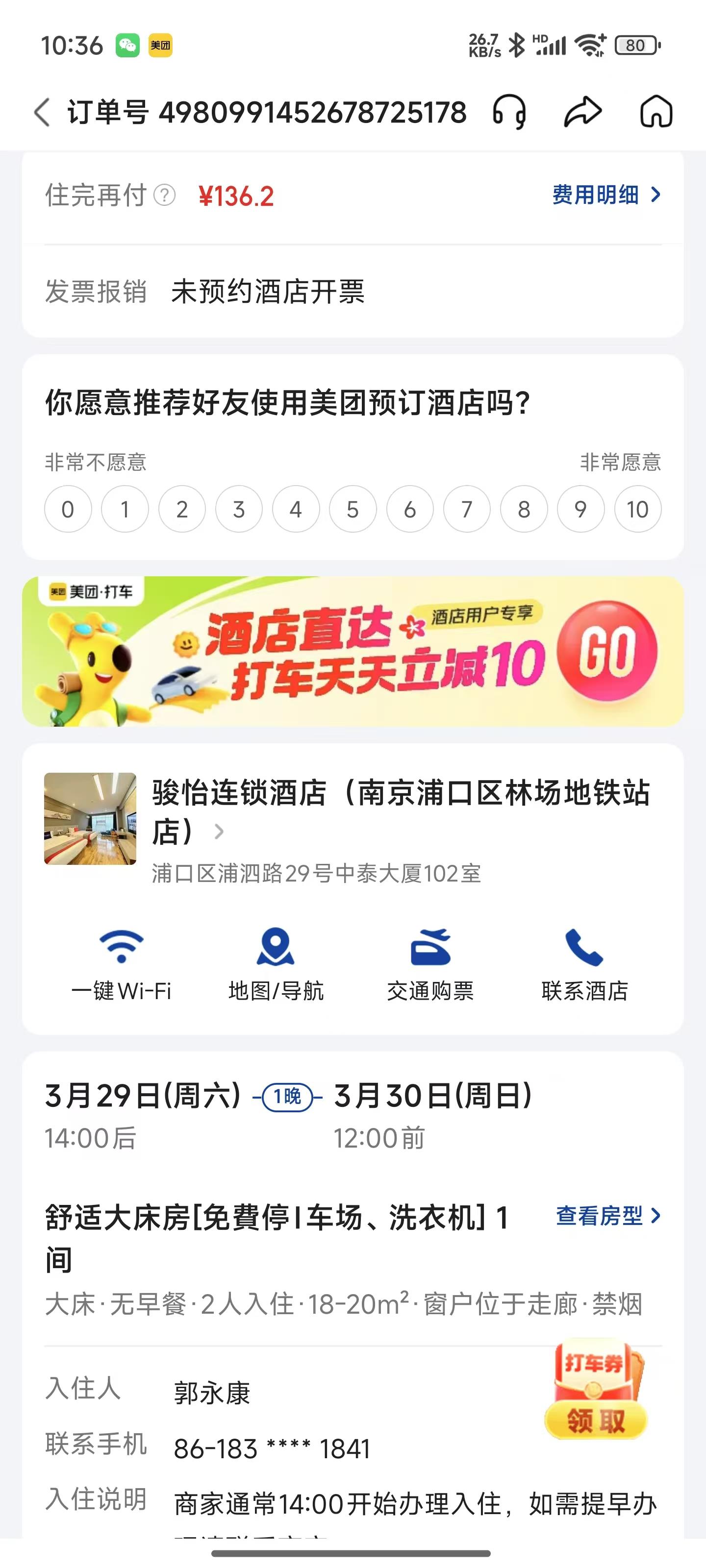Go back from the order page
Screen dimensions: 706x1568
41,112
